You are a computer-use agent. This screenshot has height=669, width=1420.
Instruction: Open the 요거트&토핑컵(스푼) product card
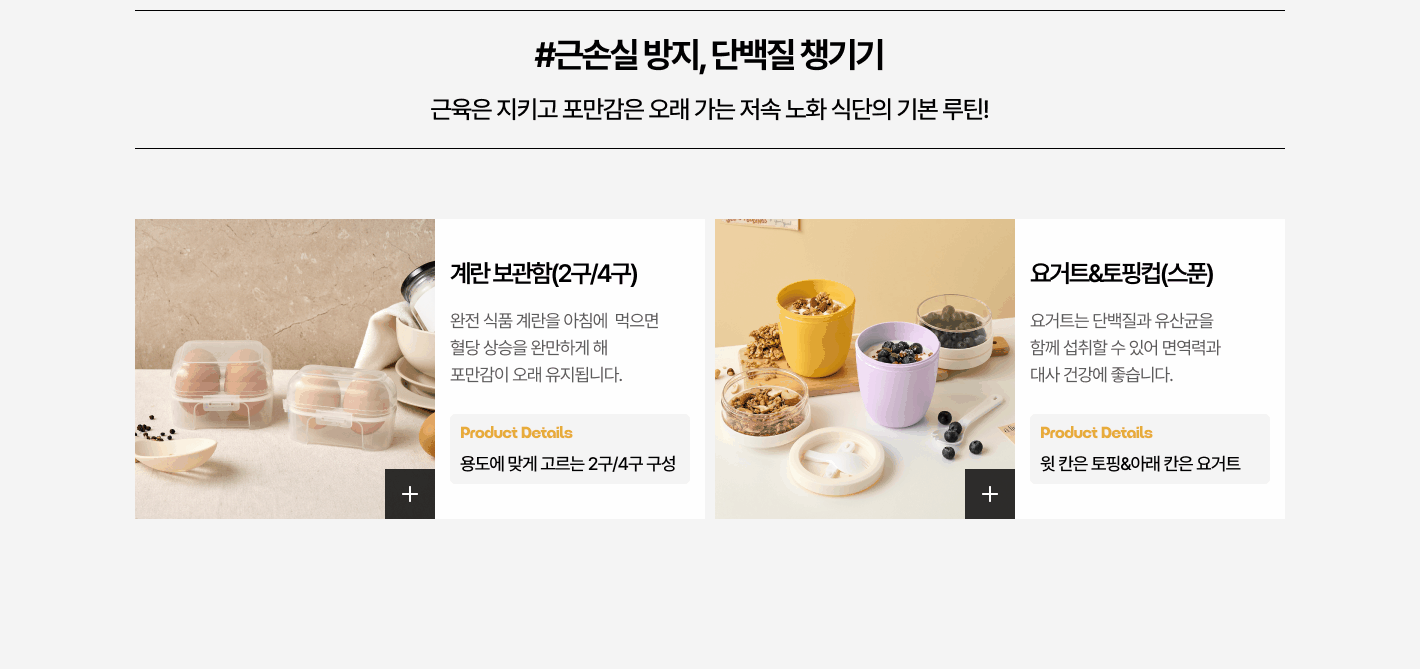1121,273
